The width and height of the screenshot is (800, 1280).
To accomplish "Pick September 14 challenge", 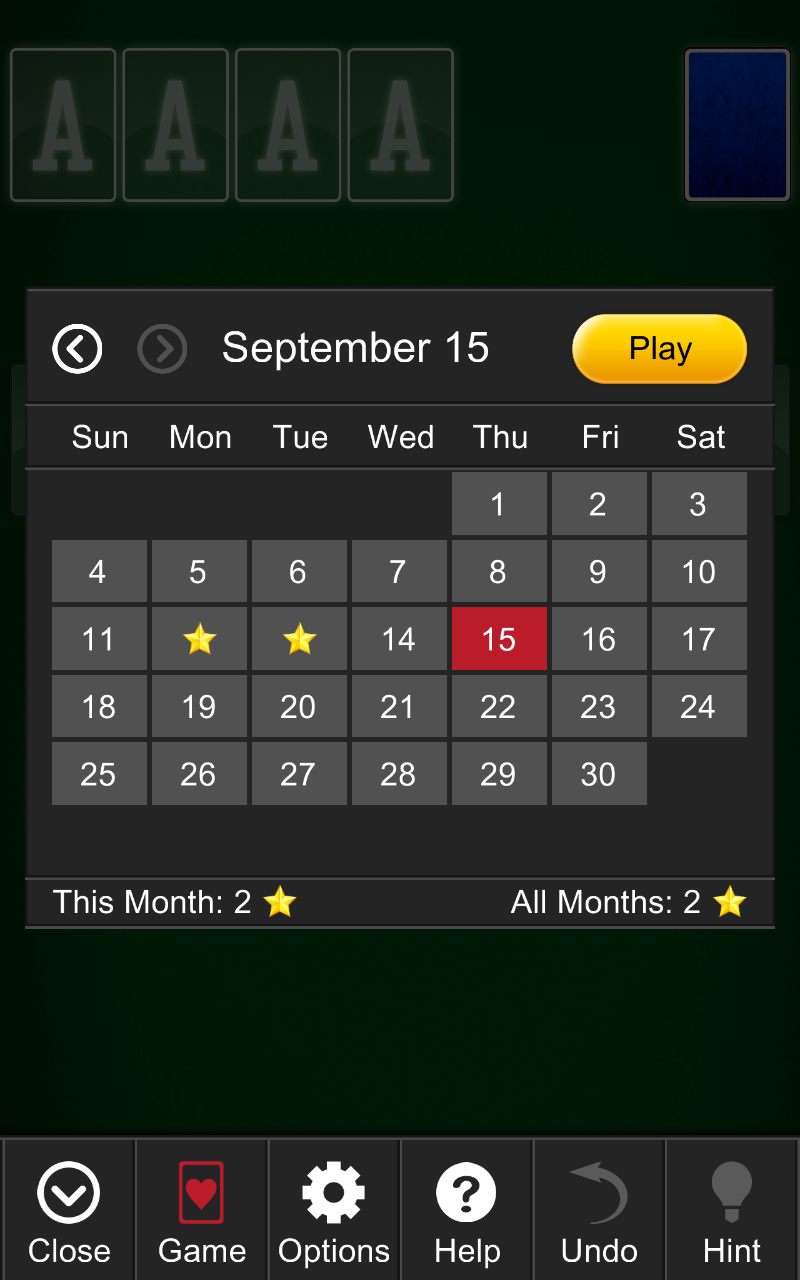I will [398, 639].
